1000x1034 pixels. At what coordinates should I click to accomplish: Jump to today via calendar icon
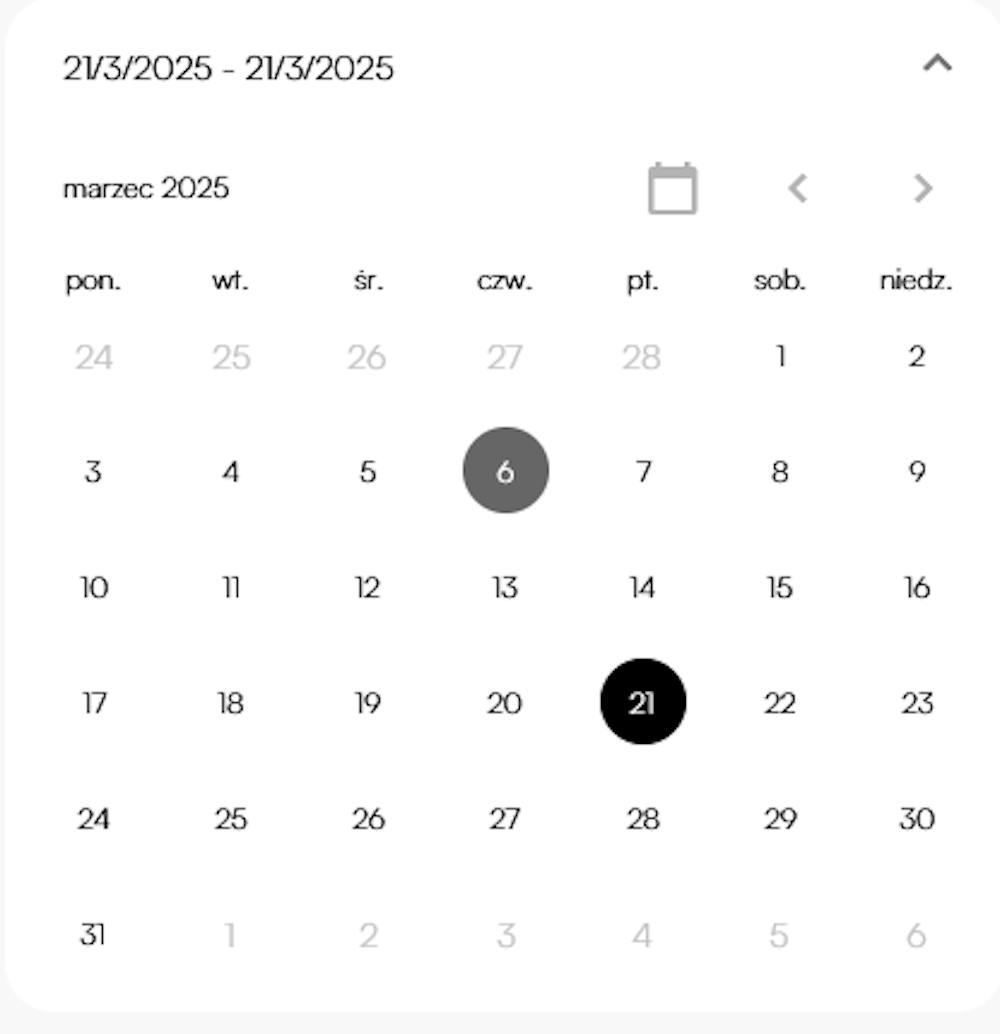click(x=672, y=188)
